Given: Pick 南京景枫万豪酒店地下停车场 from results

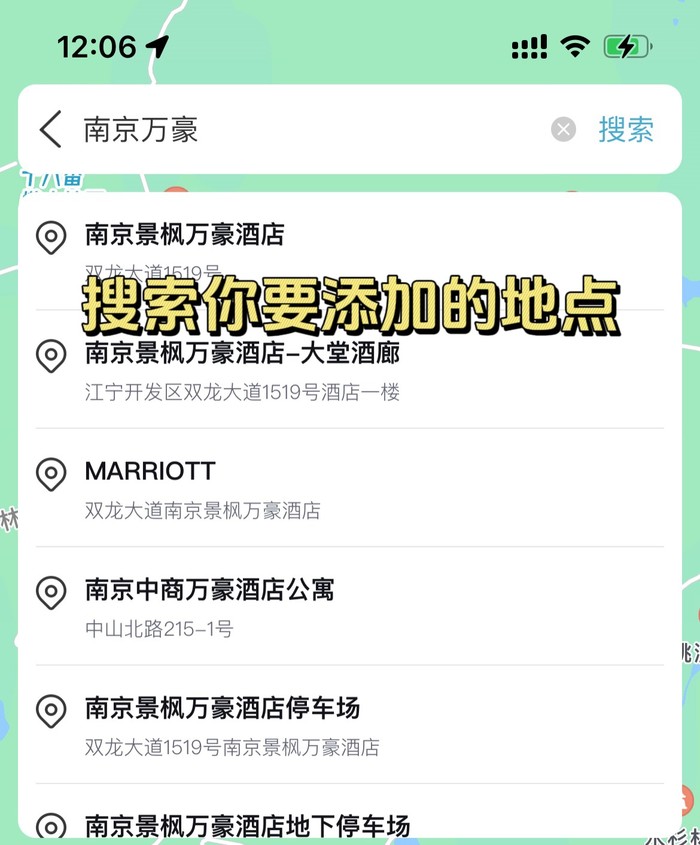Looking at the screenshot, I should [x=247, y=824].
